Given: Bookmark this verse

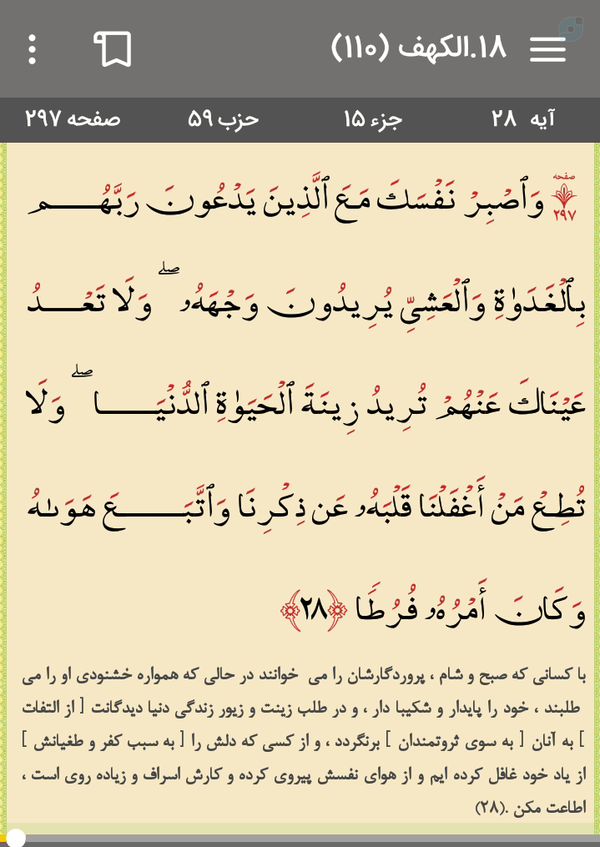Looking at the screenshot, I should click(113, 49).
